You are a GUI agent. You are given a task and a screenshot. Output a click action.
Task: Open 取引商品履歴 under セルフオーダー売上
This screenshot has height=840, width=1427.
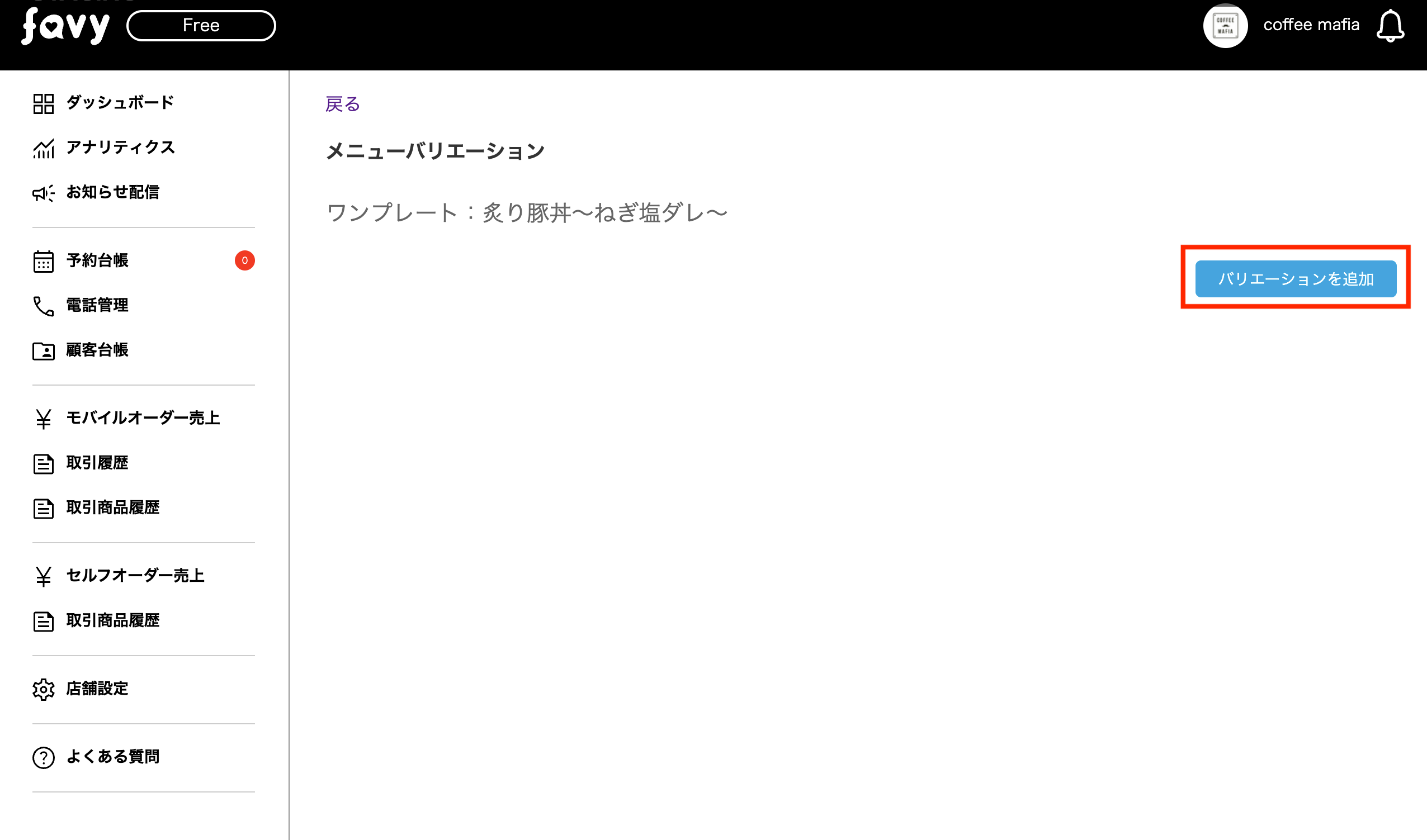coord(112,621)
